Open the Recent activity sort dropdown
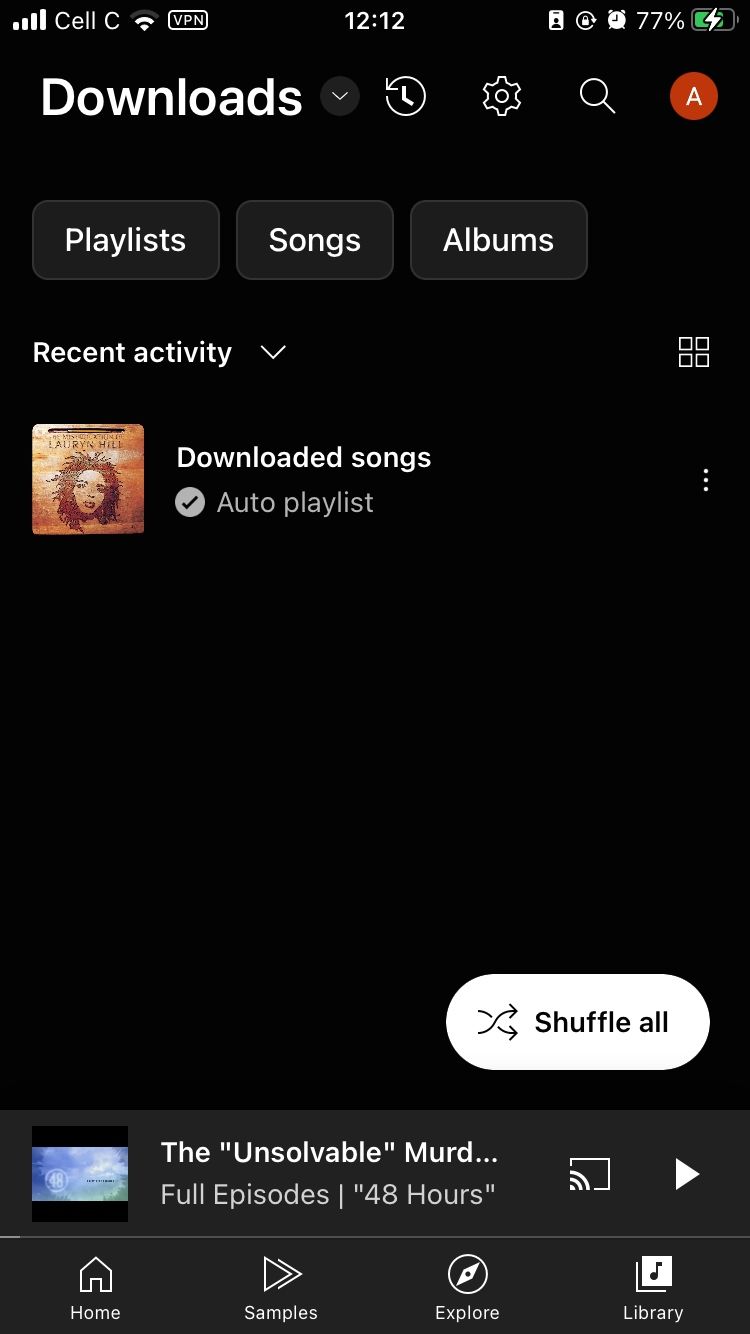750x1334 pixels. pyautogui.click(x=272, y=352)
